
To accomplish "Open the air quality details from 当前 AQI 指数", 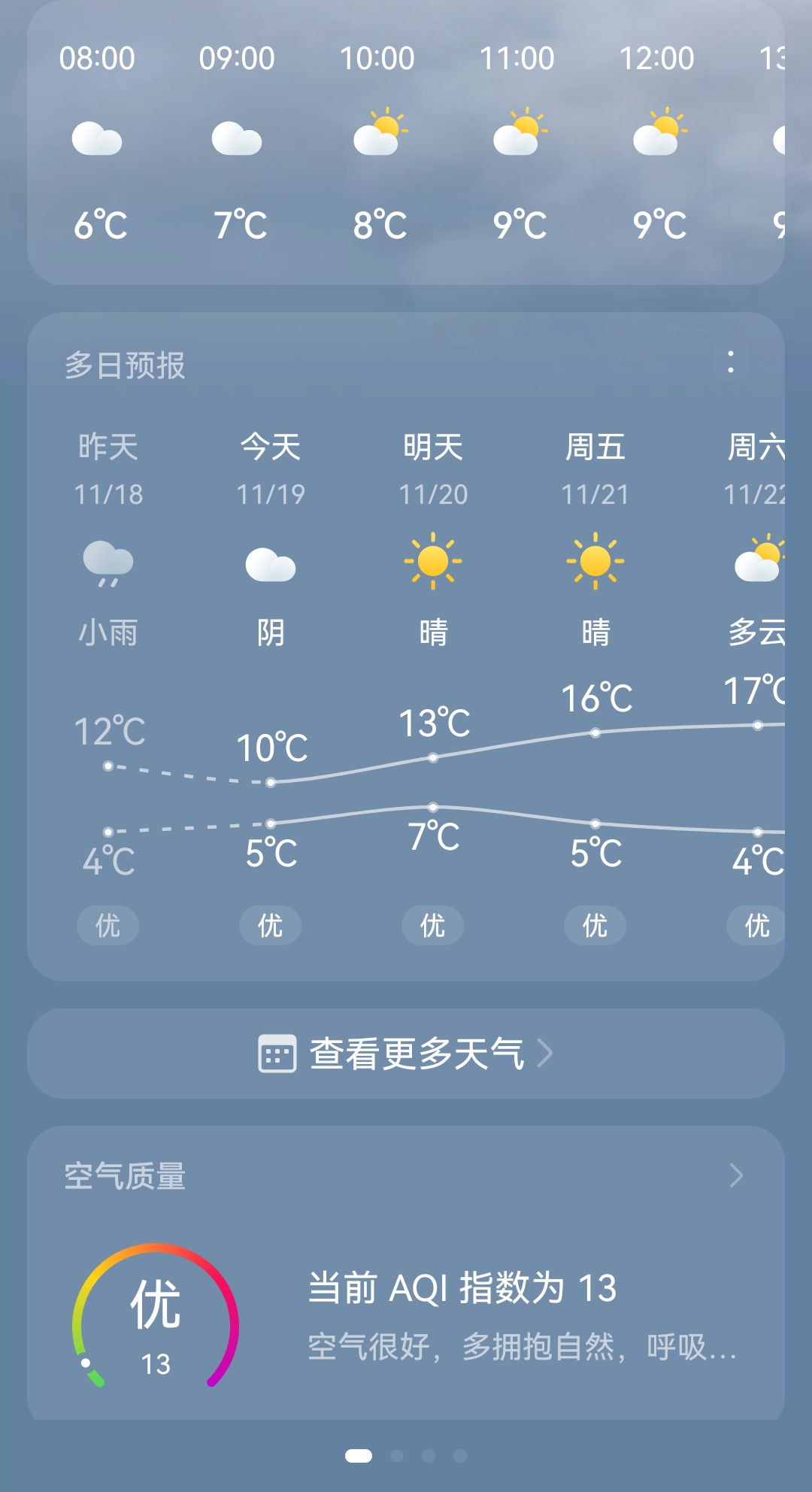I will point(462,1287).
